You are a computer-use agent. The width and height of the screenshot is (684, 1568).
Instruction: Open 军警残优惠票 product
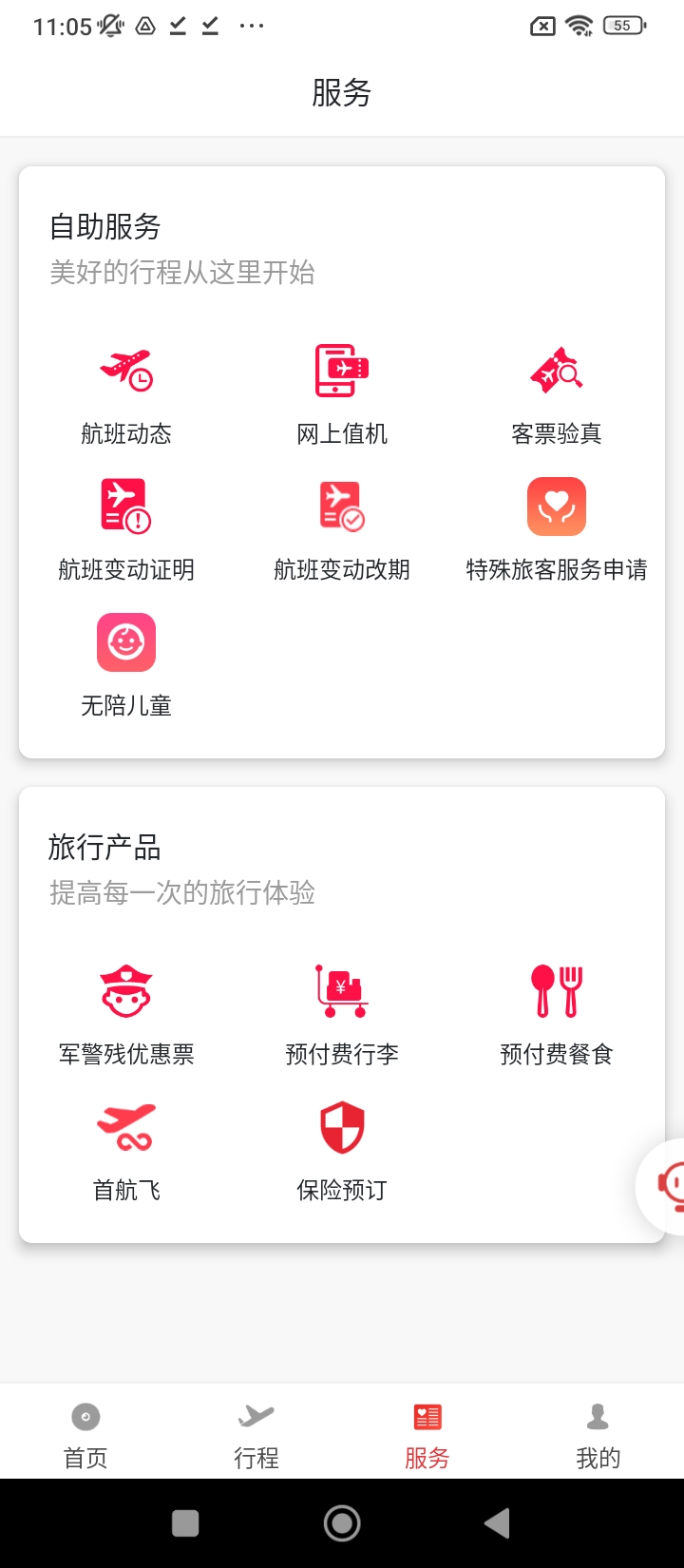click(126, 1014)
